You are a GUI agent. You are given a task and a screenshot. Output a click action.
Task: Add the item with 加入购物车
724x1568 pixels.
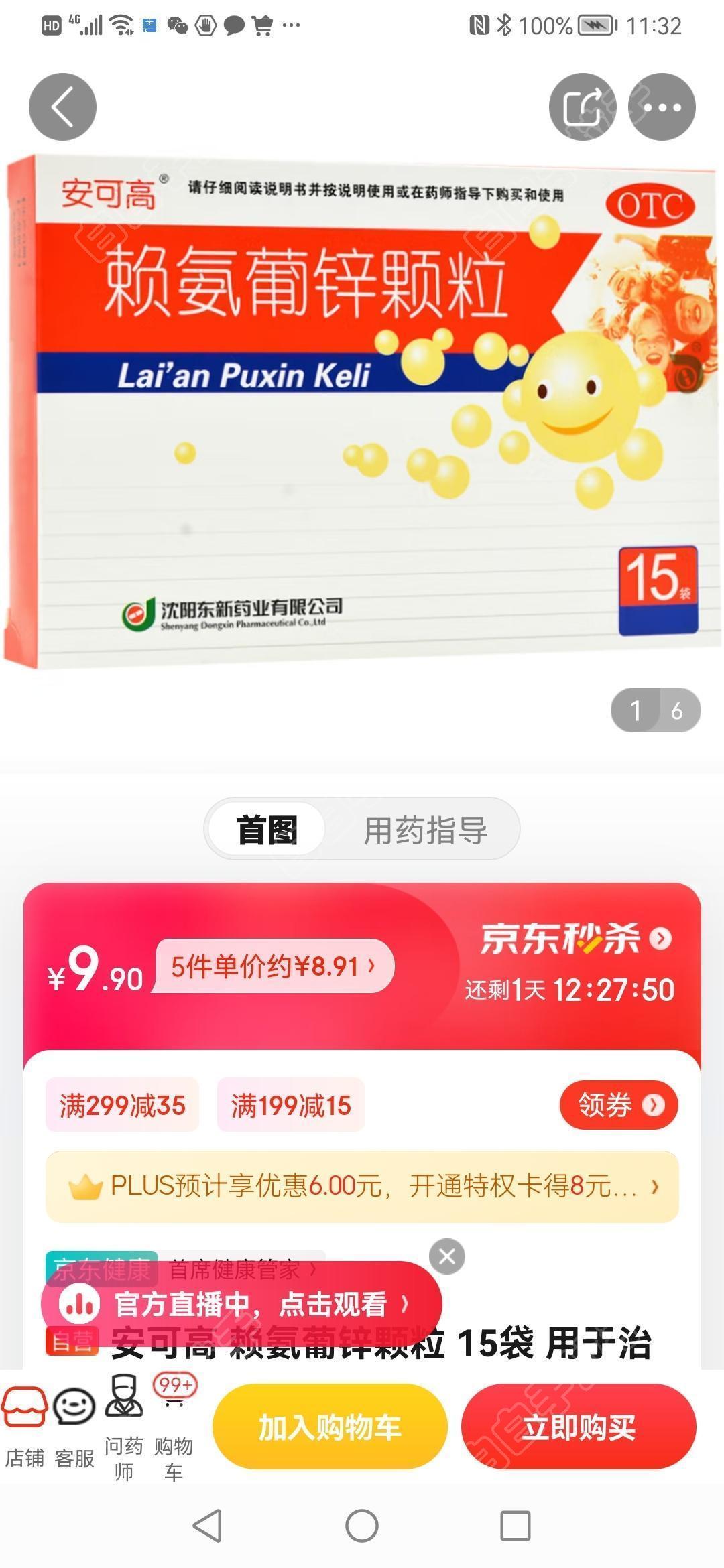[329, 1427]
